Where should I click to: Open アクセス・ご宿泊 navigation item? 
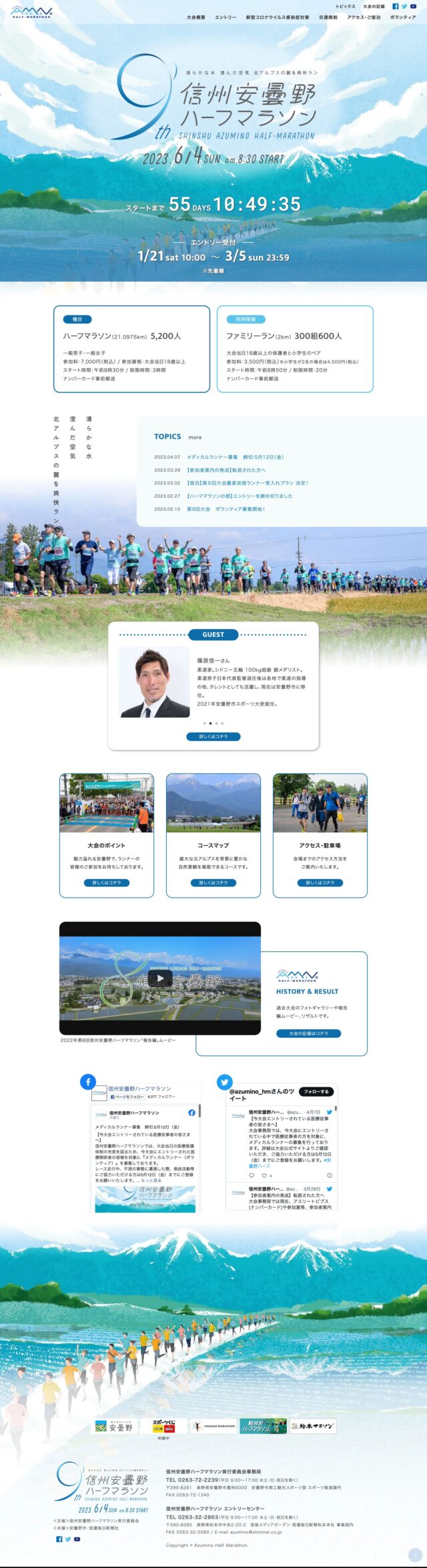pyautogui.click(x=364, y=17)
